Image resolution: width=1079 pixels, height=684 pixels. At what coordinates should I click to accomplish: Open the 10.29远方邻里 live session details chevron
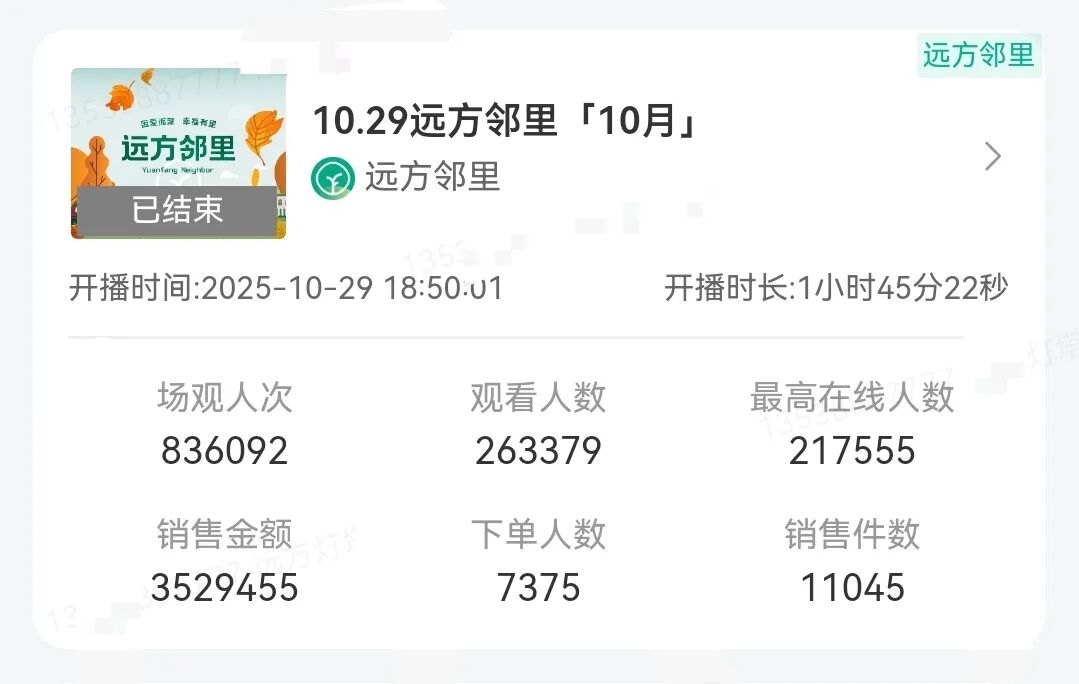[992, 157]
